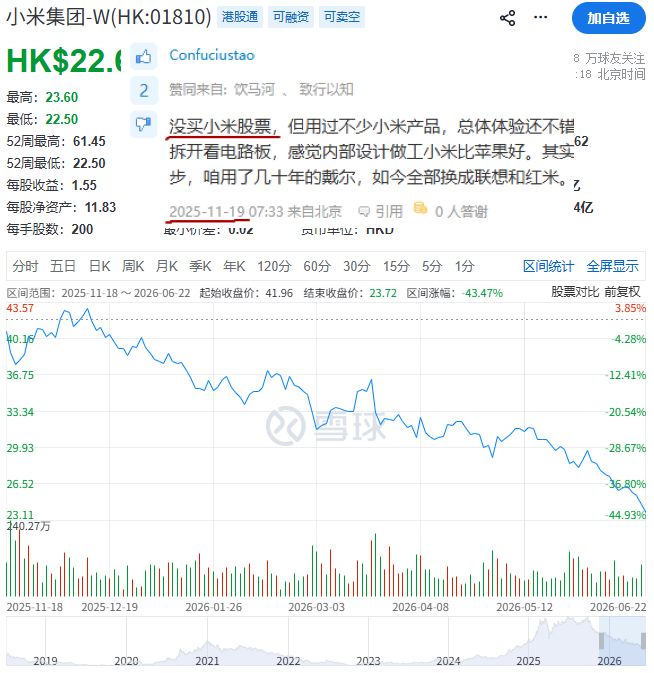Open the three-dot more menu
Image resolution: width=654 pixels, height=673 pixels.
pos(540,18)
